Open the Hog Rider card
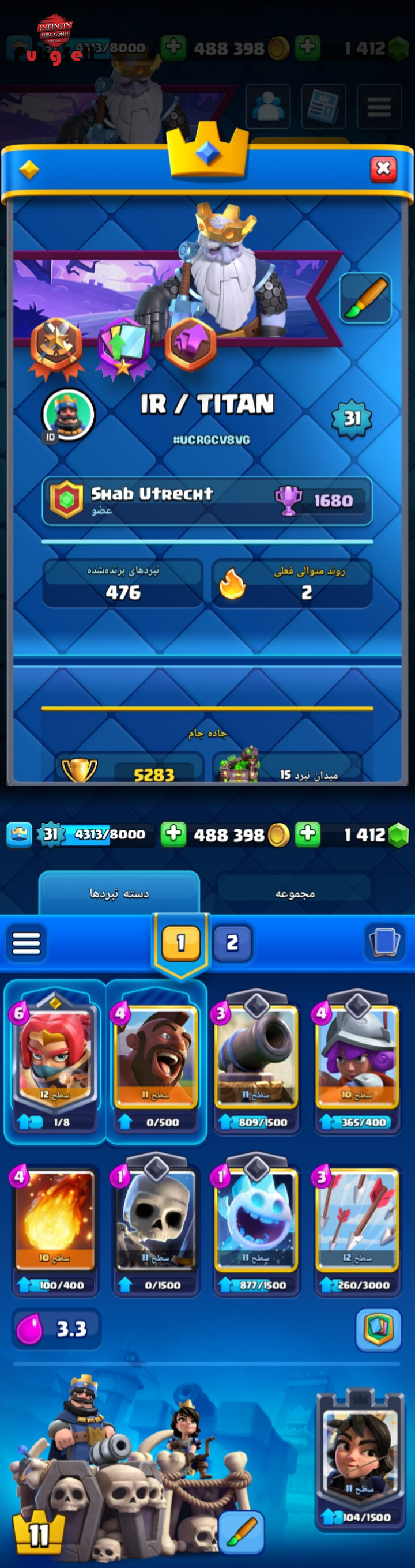 click(x=156, y=1056)
